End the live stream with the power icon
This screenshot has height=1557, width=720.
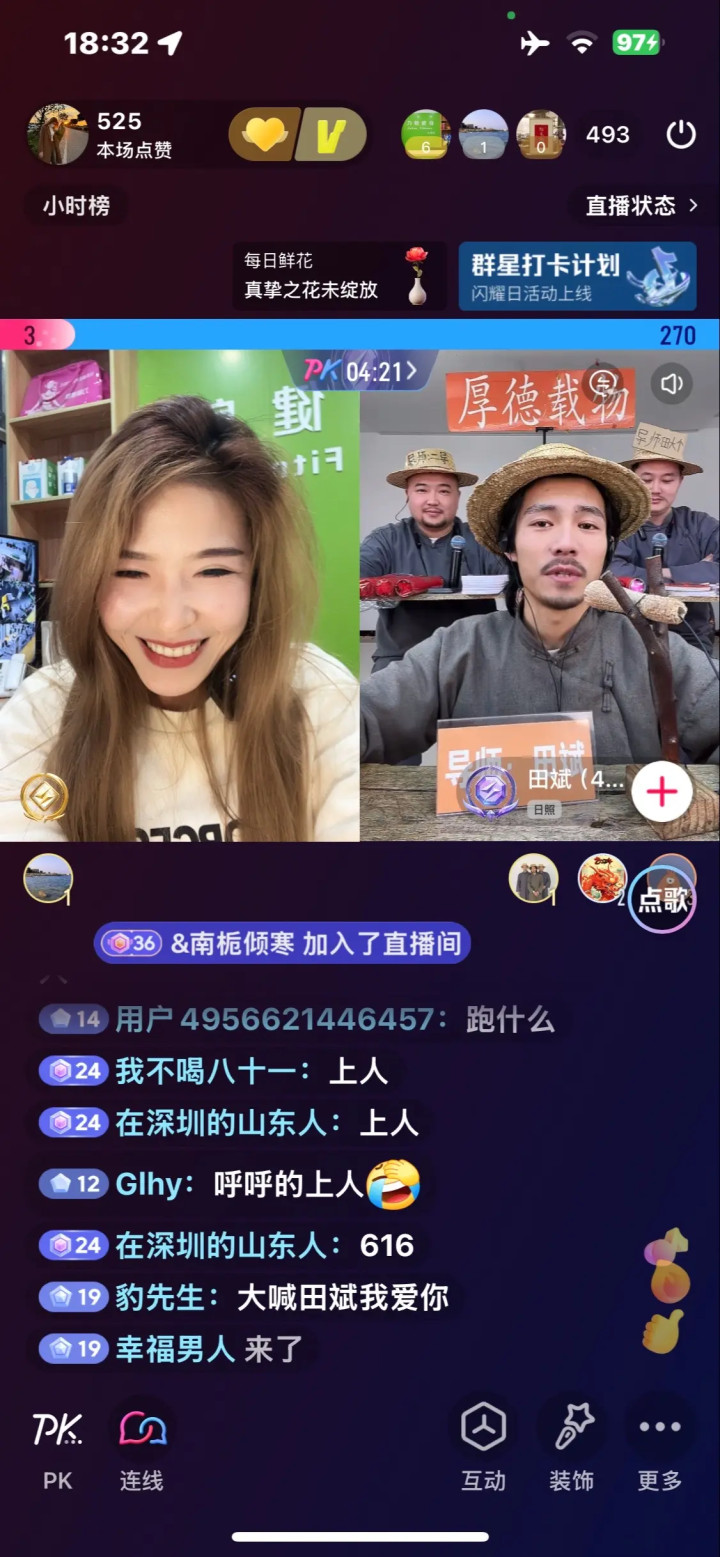click(x=681, y=135)
